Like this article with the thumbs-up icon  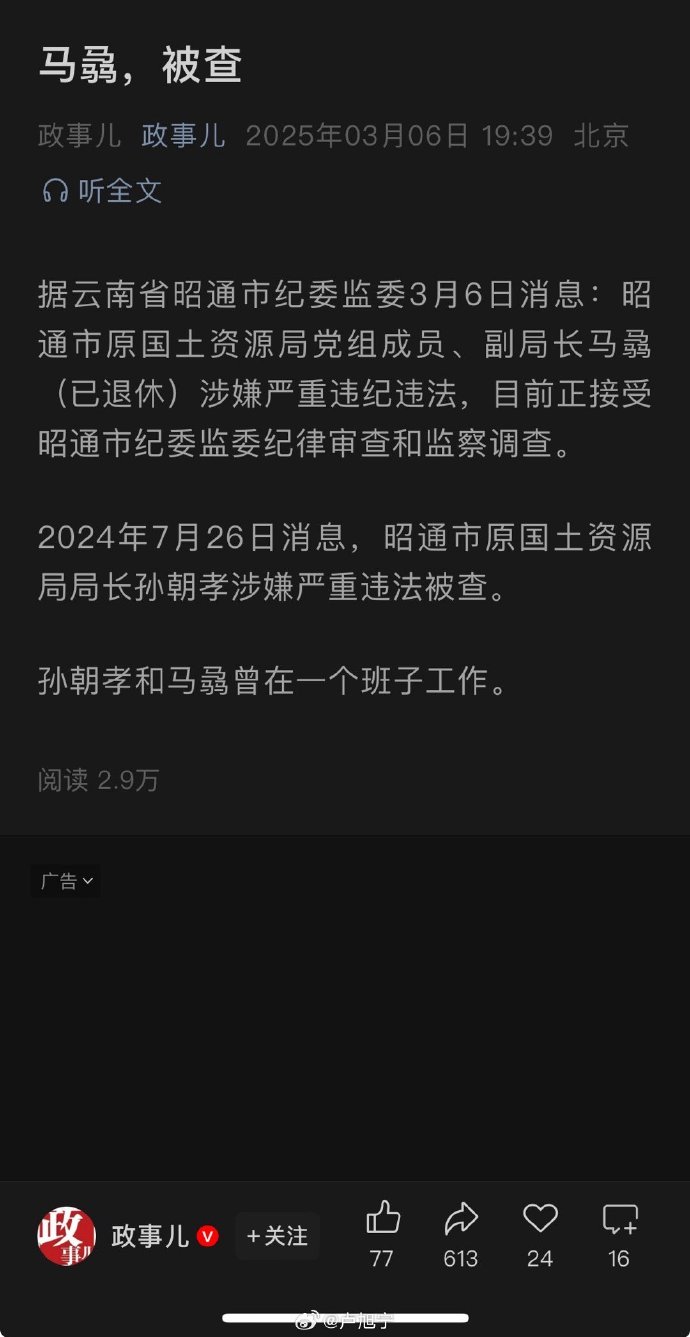382,1219
